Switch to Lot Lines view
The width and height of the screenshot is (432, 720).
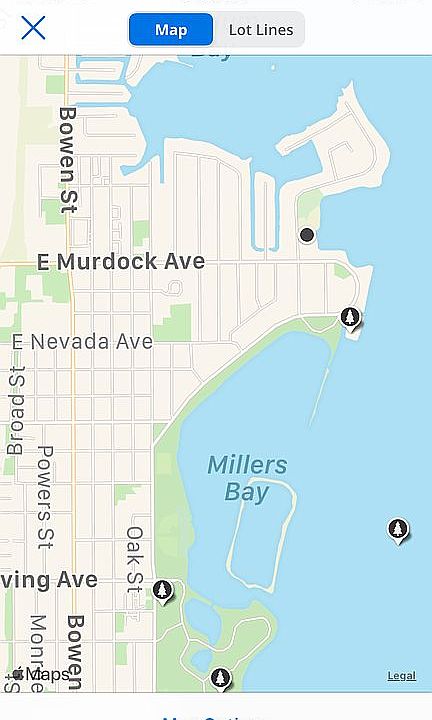pyautogui.click(x=261, y=30)
